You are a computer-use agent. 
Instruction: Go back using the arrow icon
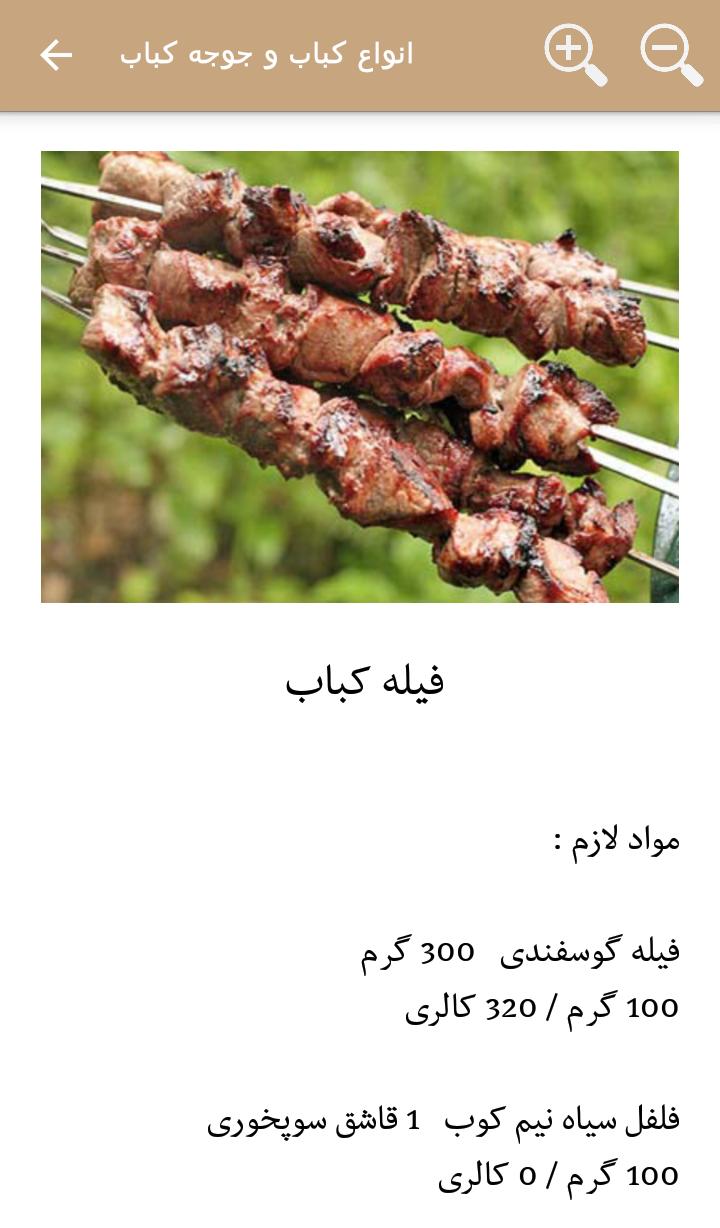56,55
